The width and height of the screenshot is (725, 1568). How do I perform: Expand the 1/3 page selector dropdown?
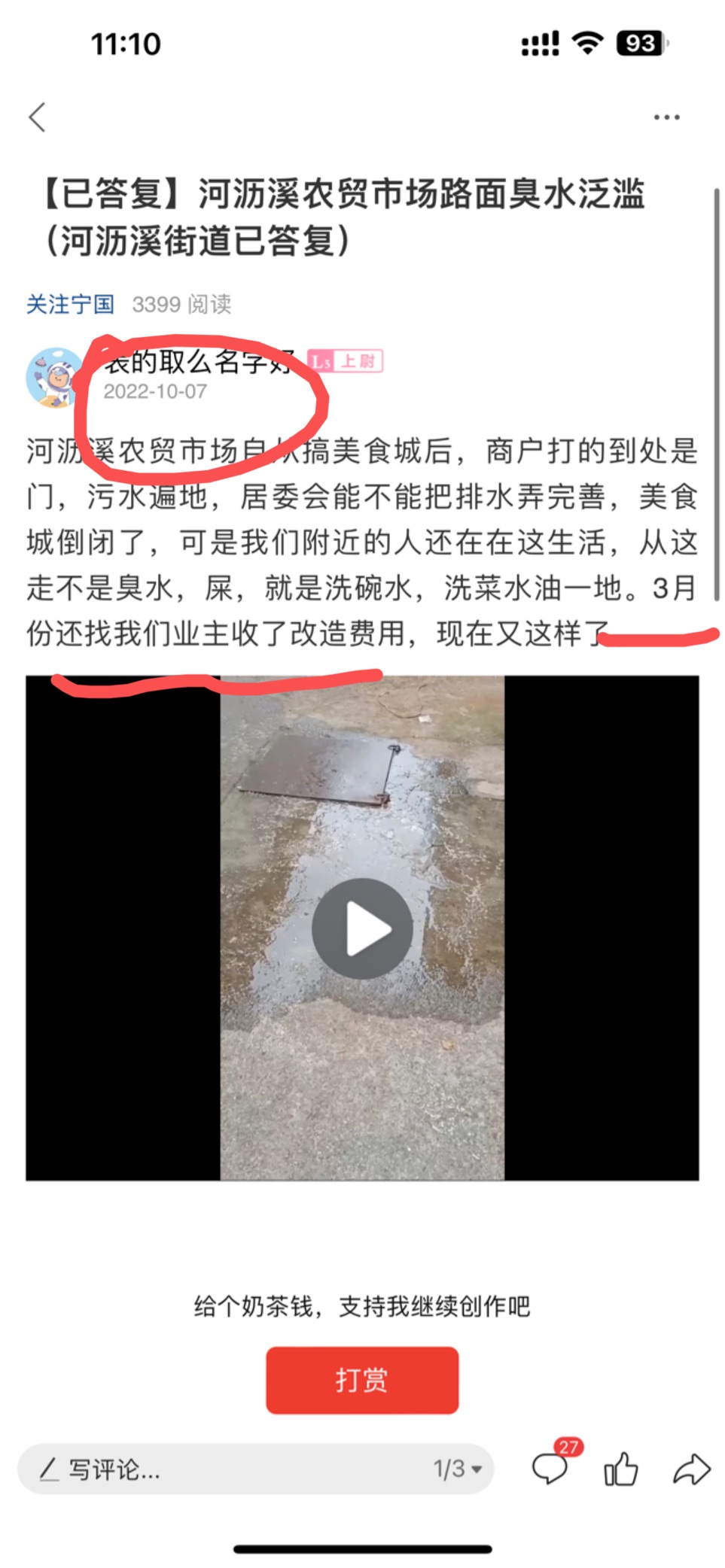(457, 1469)
